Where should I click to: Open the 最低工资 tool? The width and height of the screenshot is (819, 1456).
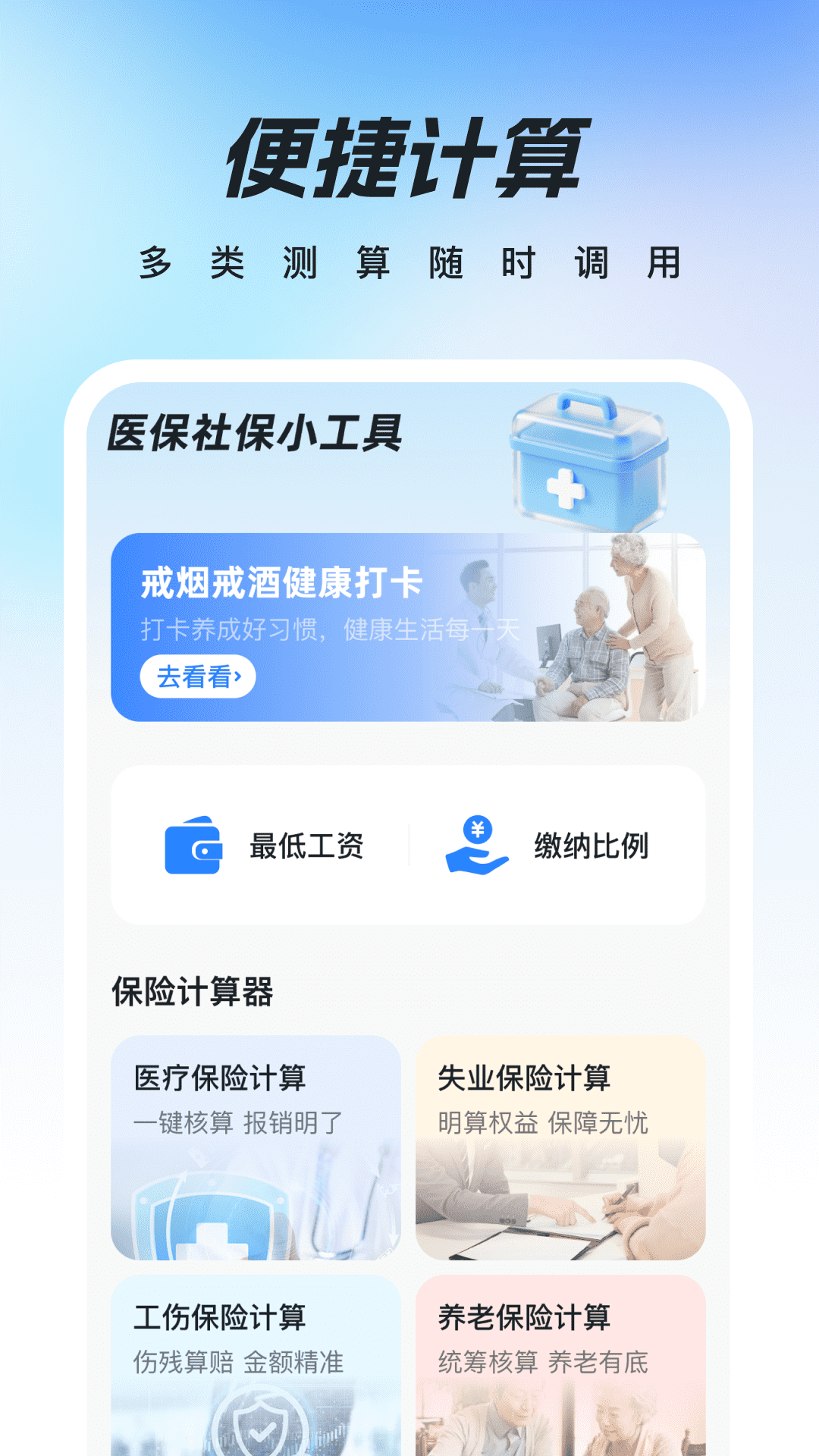305,849
